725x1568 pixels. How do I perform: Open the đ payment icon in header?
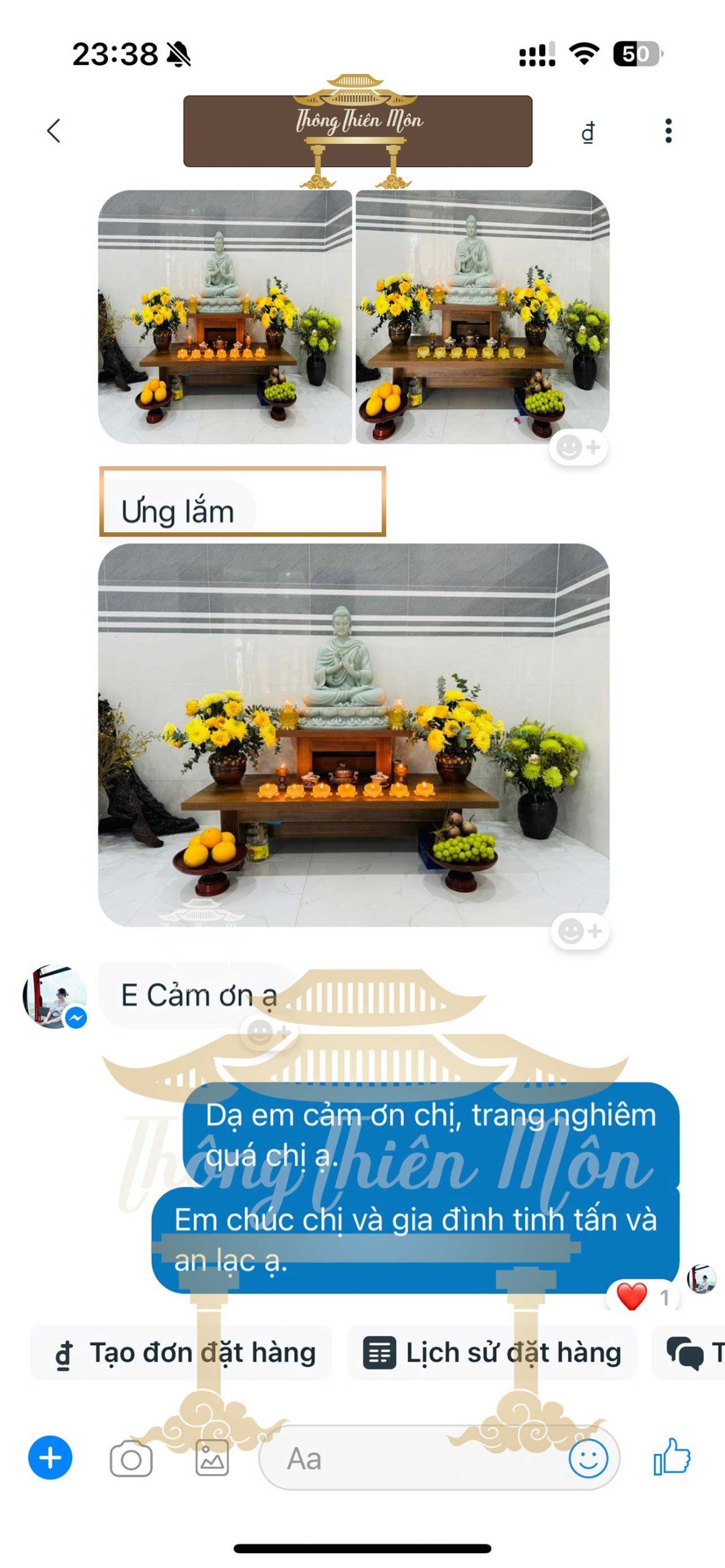[588, 131]
